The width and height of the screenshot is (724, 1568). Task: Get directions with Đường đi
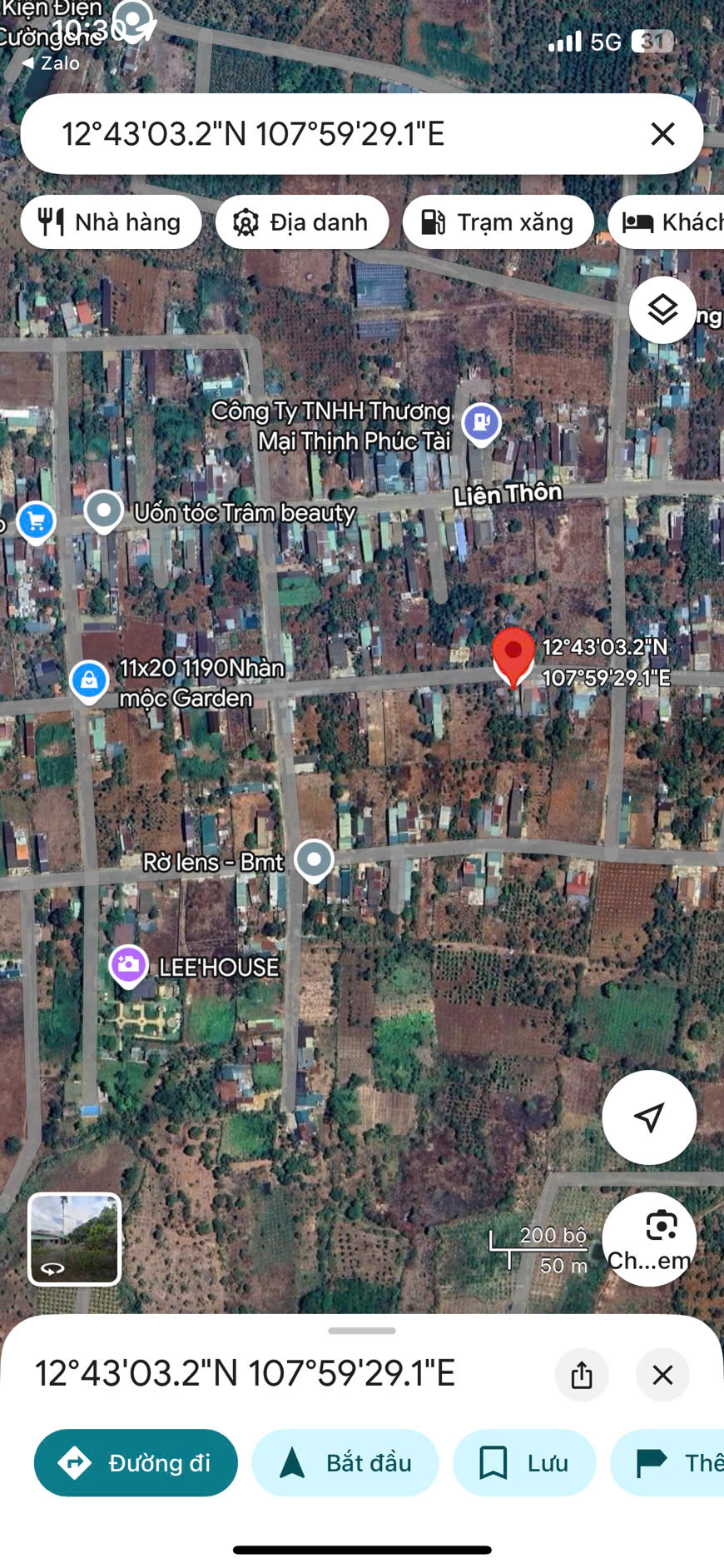[x=136, y=1462]
